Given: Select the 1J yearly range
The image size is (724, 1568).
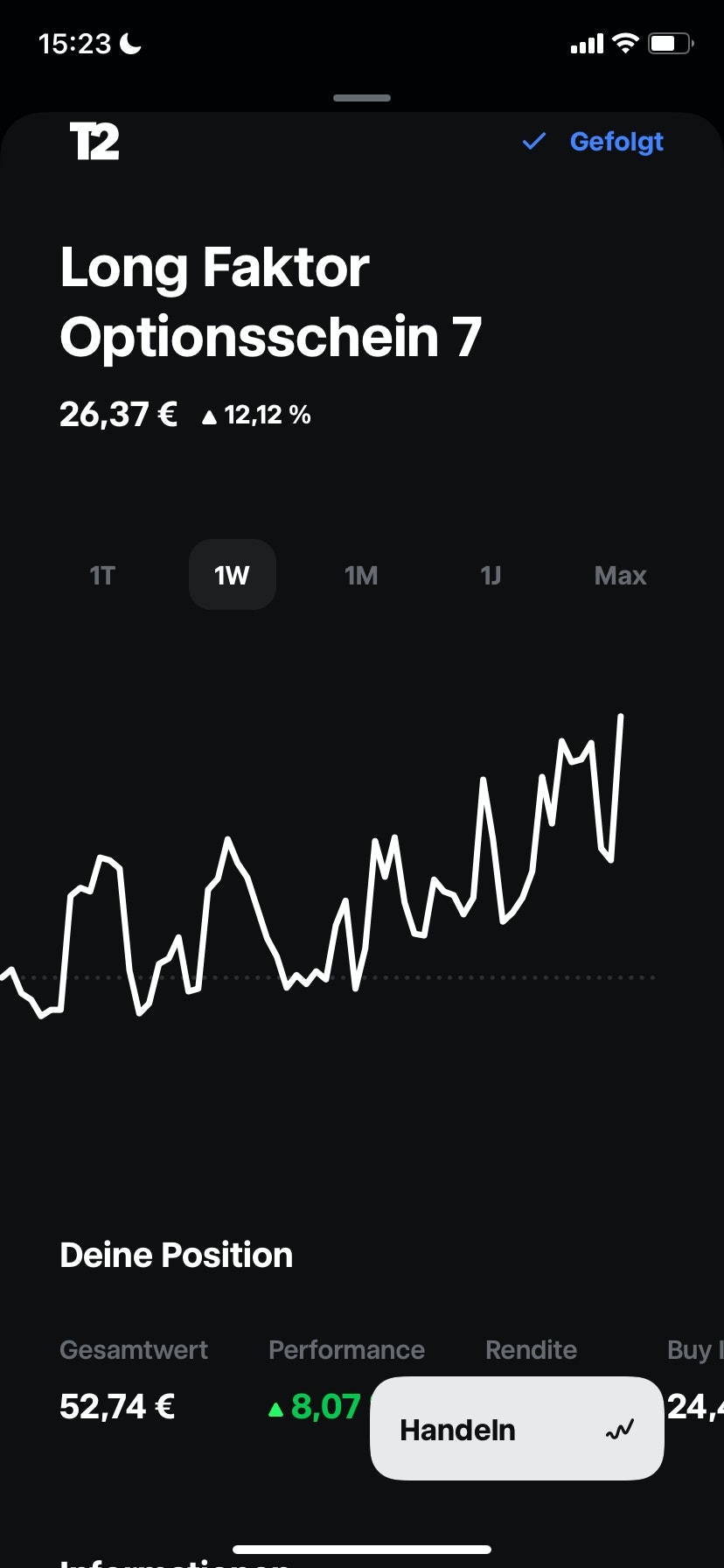Looking at the screenshot, I should pos(491,575).
